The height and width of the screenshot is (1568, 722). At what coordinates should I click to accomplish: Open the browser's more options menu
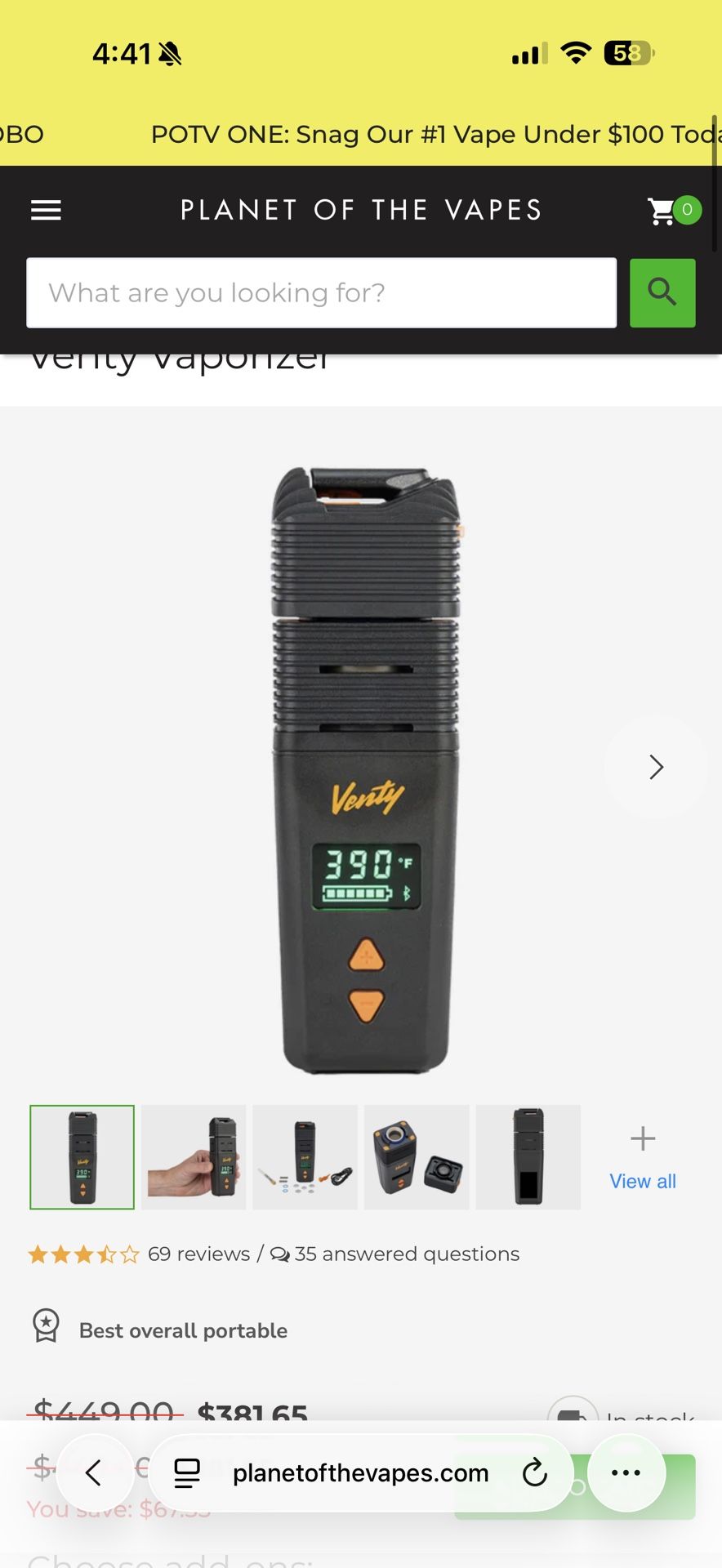pos(626,1472)
